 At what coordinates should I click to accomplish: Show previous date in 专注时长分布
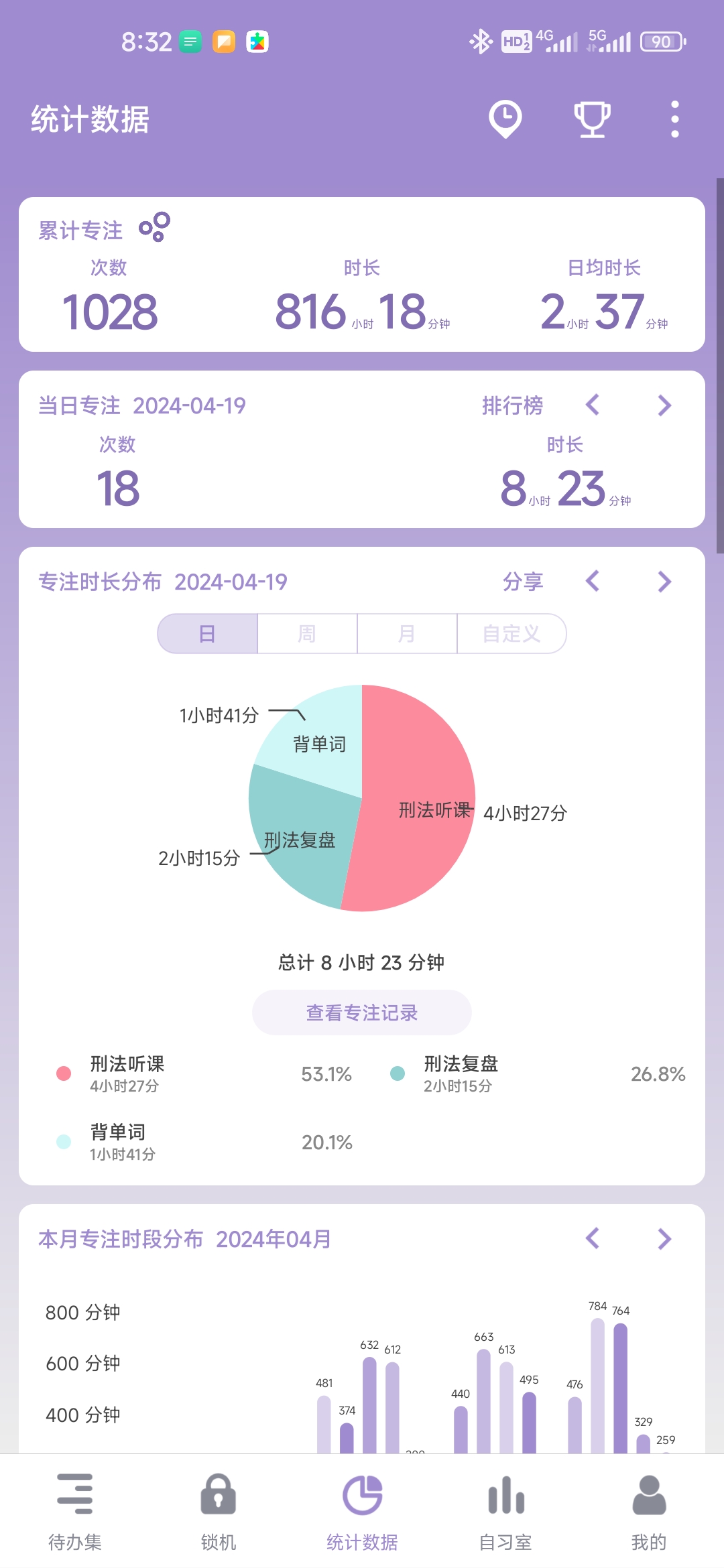coord(593,582)
